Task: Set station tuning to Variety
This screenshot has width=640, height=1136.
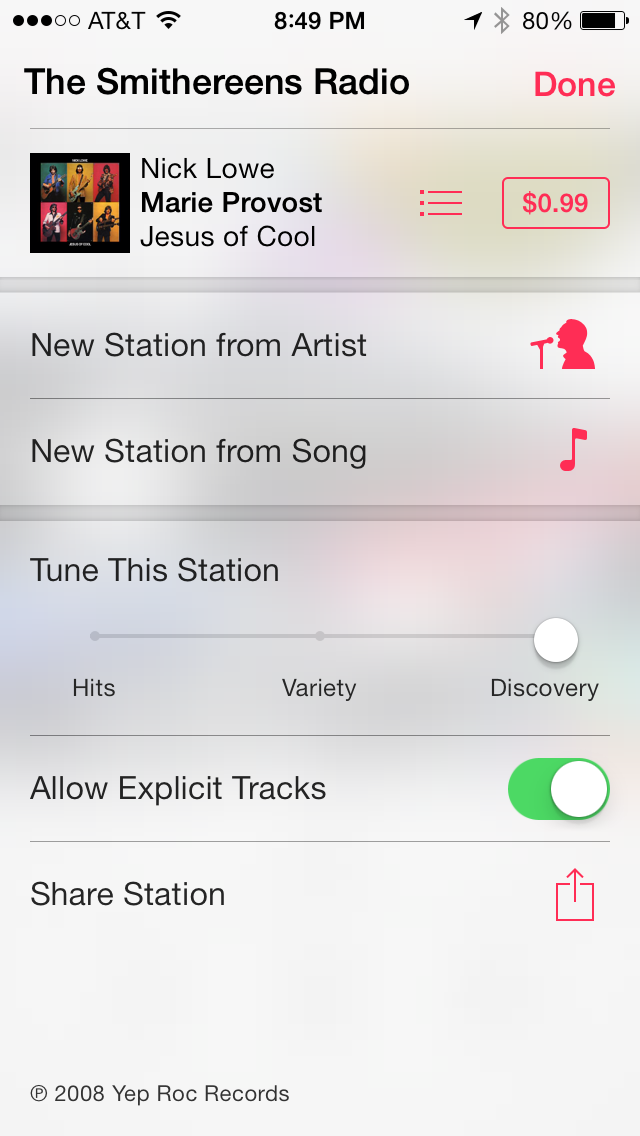Action: [319, 637]
